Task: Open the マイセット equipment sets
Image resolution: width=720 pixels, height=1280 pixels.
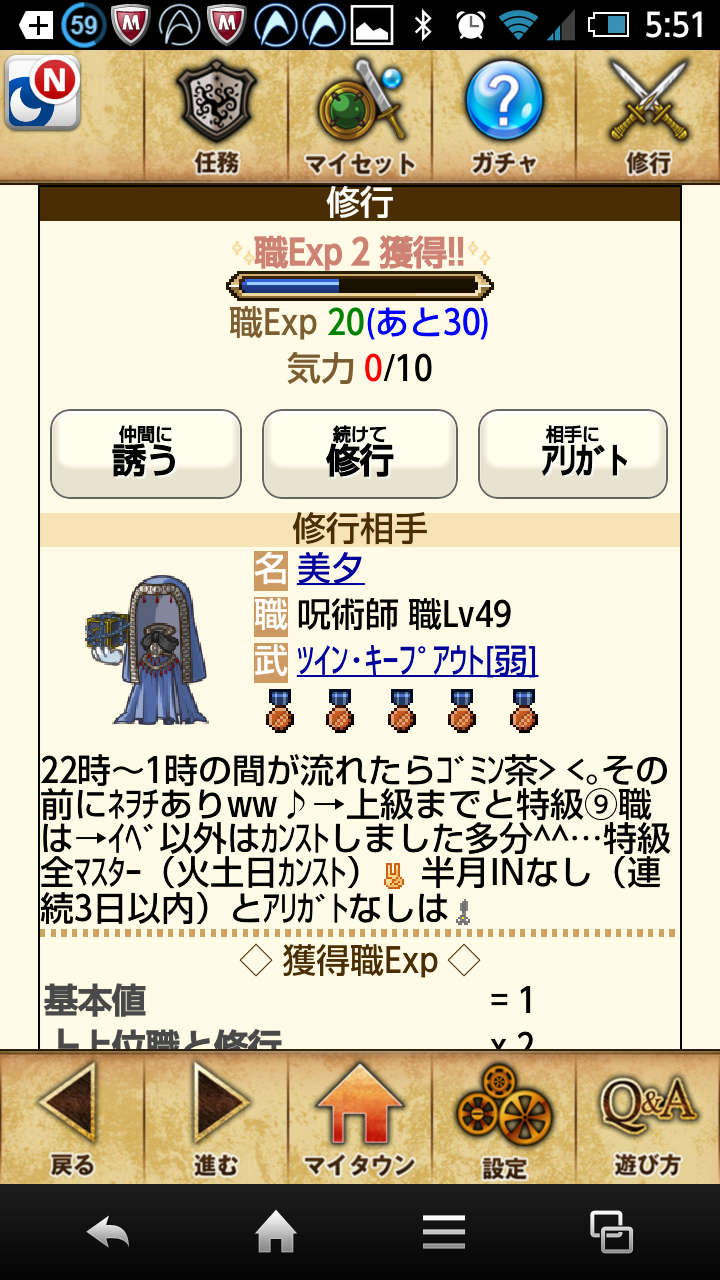Action: tap(360, 117)
